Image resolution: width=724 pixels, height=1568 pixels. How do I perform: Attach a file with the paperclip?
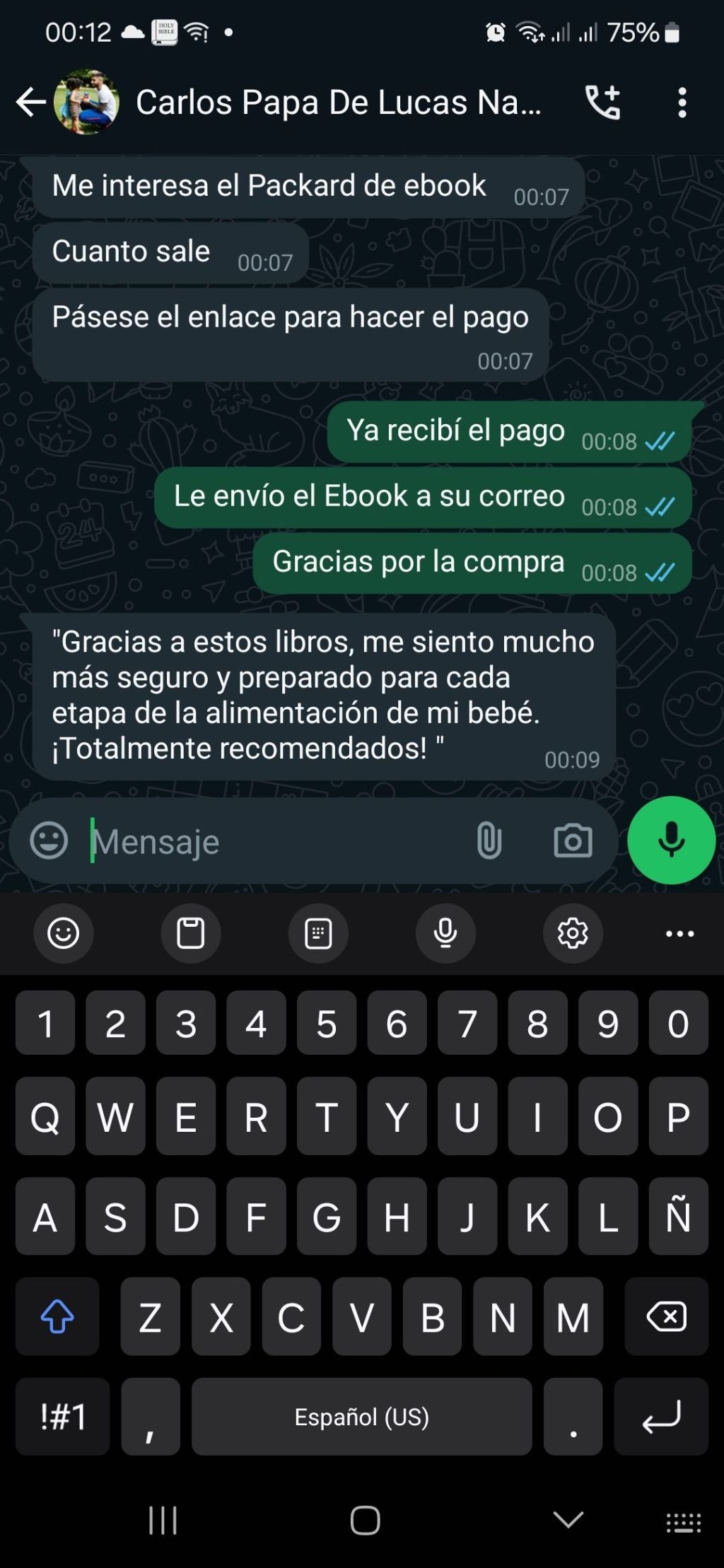tap(489, 841)
